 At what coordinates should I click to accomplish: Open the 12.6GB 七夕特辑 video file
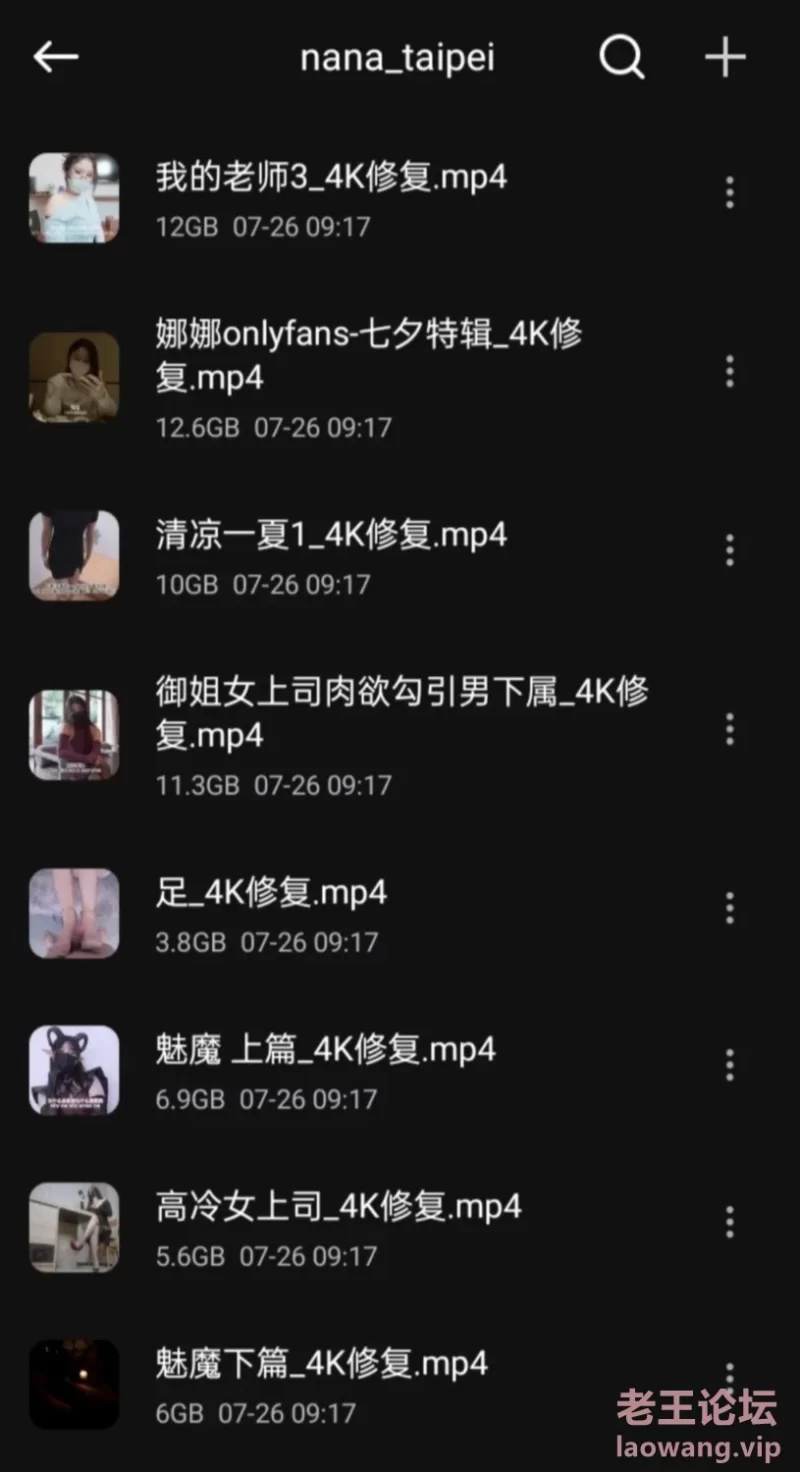pyautogui.click(x=368, y=356)
